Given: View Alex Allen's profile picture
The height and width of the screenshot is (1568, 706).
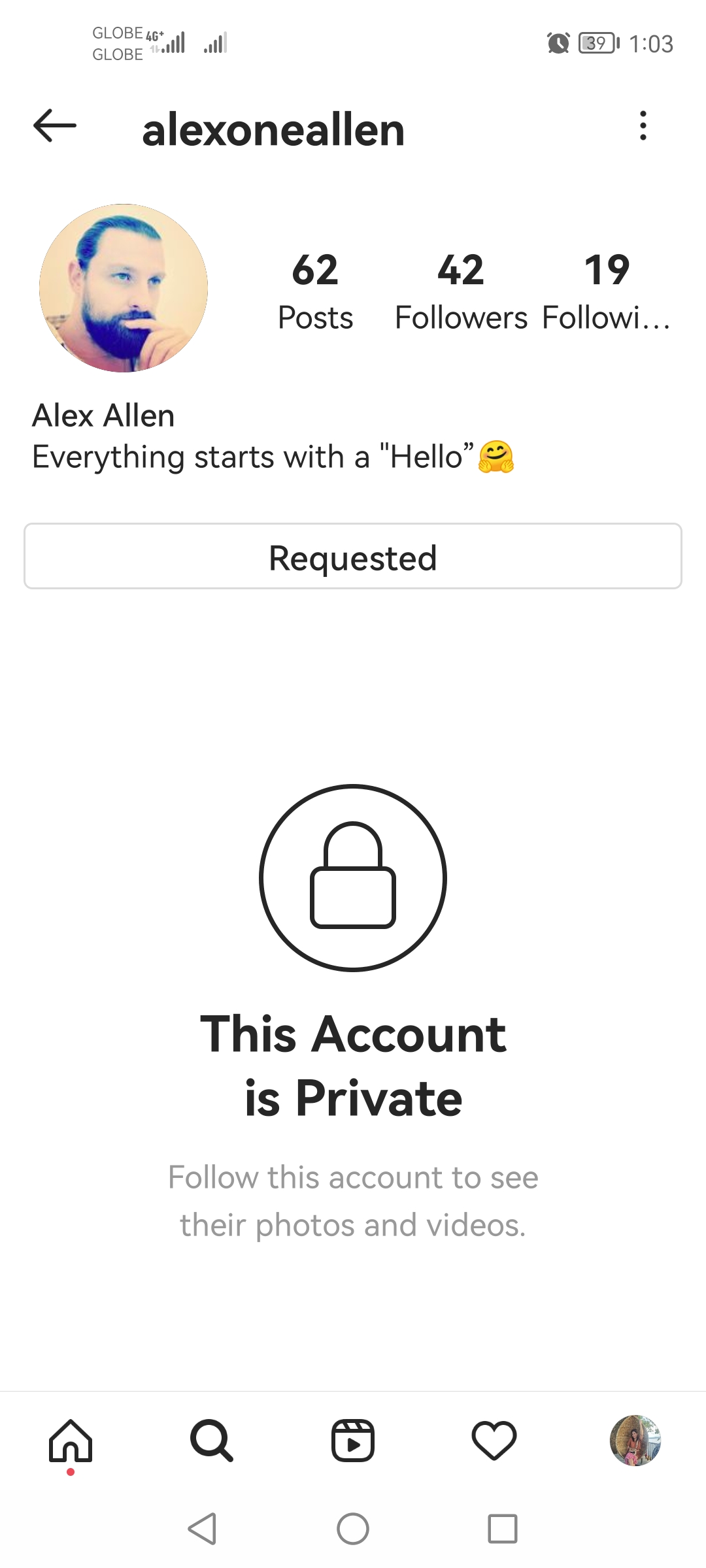Looking at the screenshot, I should coord(124,288).
